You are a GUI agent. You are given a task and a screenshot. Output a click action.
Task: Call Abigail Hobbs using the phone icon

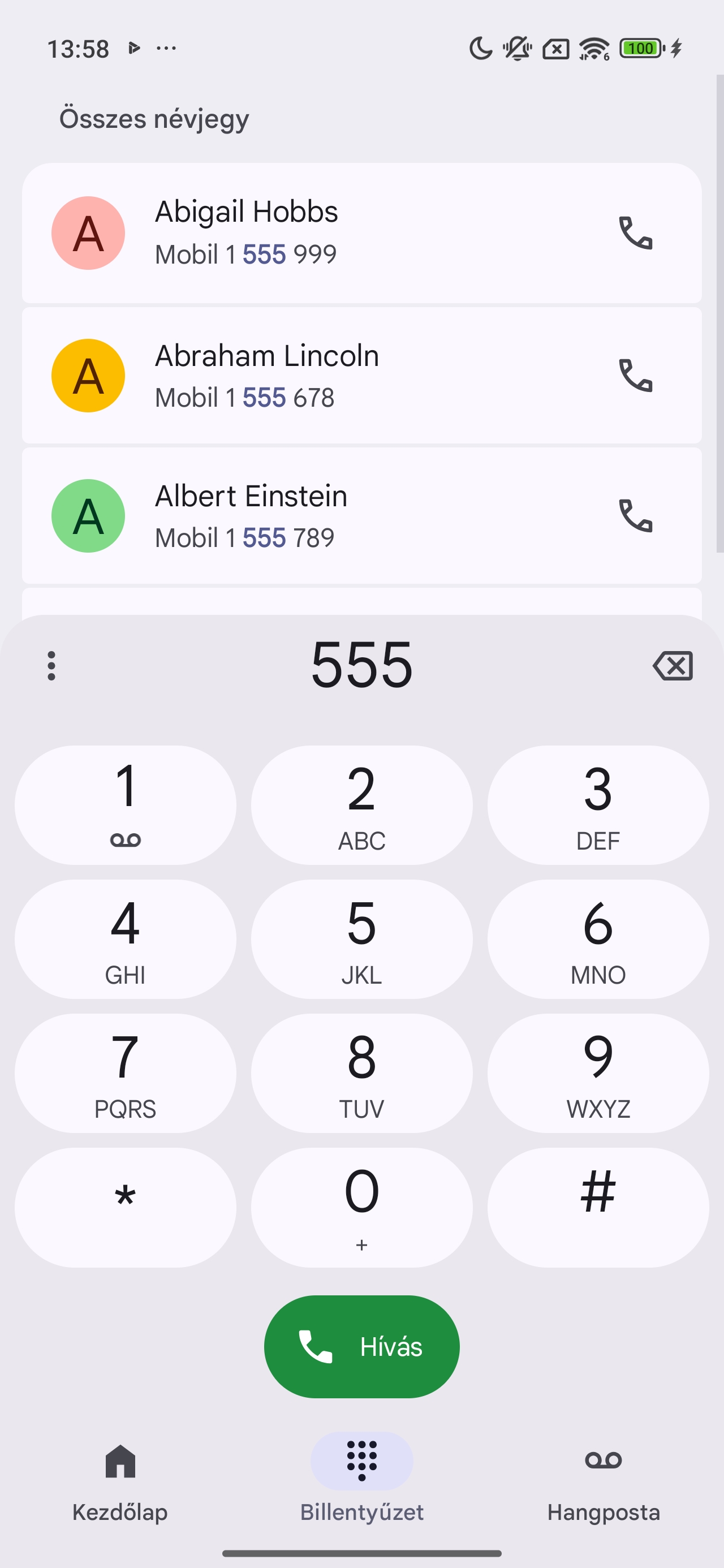[x=635, y=232]
